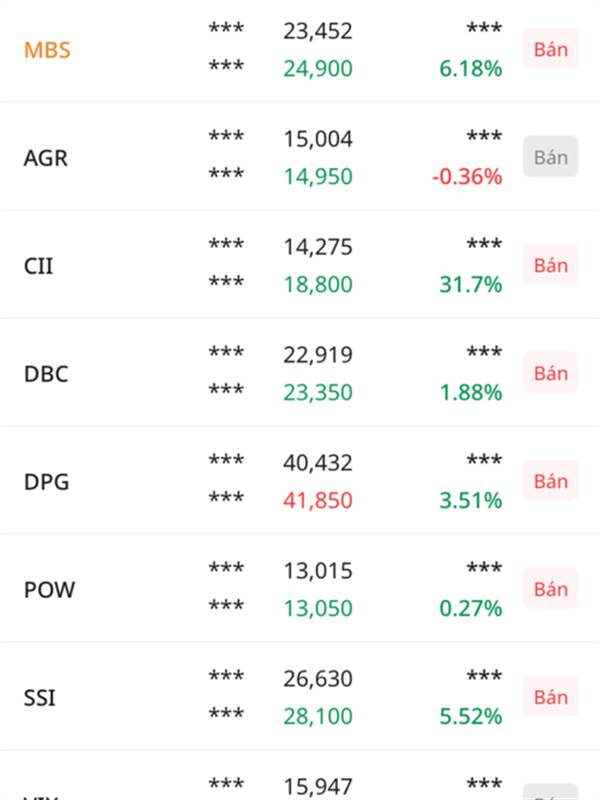
Task: Open MBS stock details
Action: click(47, 49)
